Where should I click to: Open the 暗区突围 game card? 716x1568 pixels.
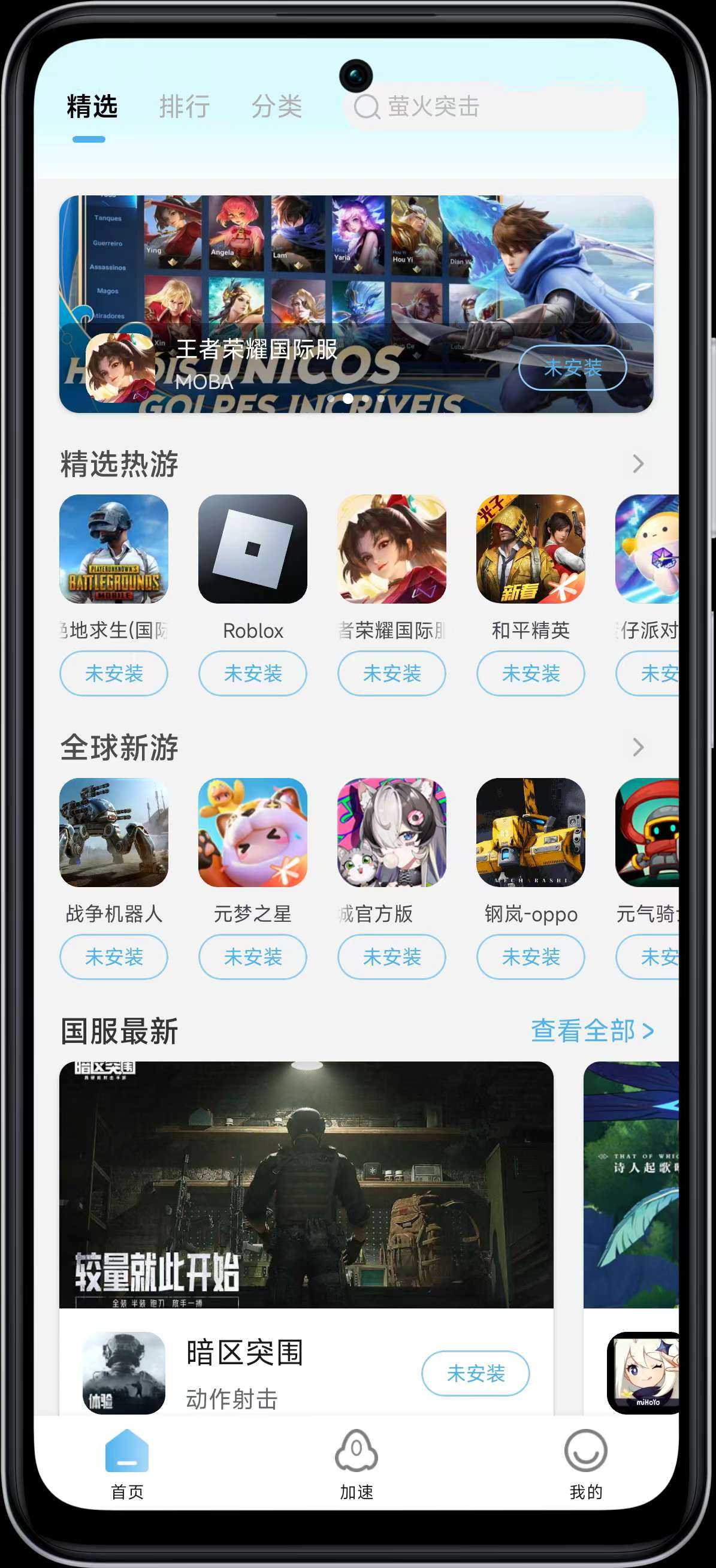point(306,1184)
